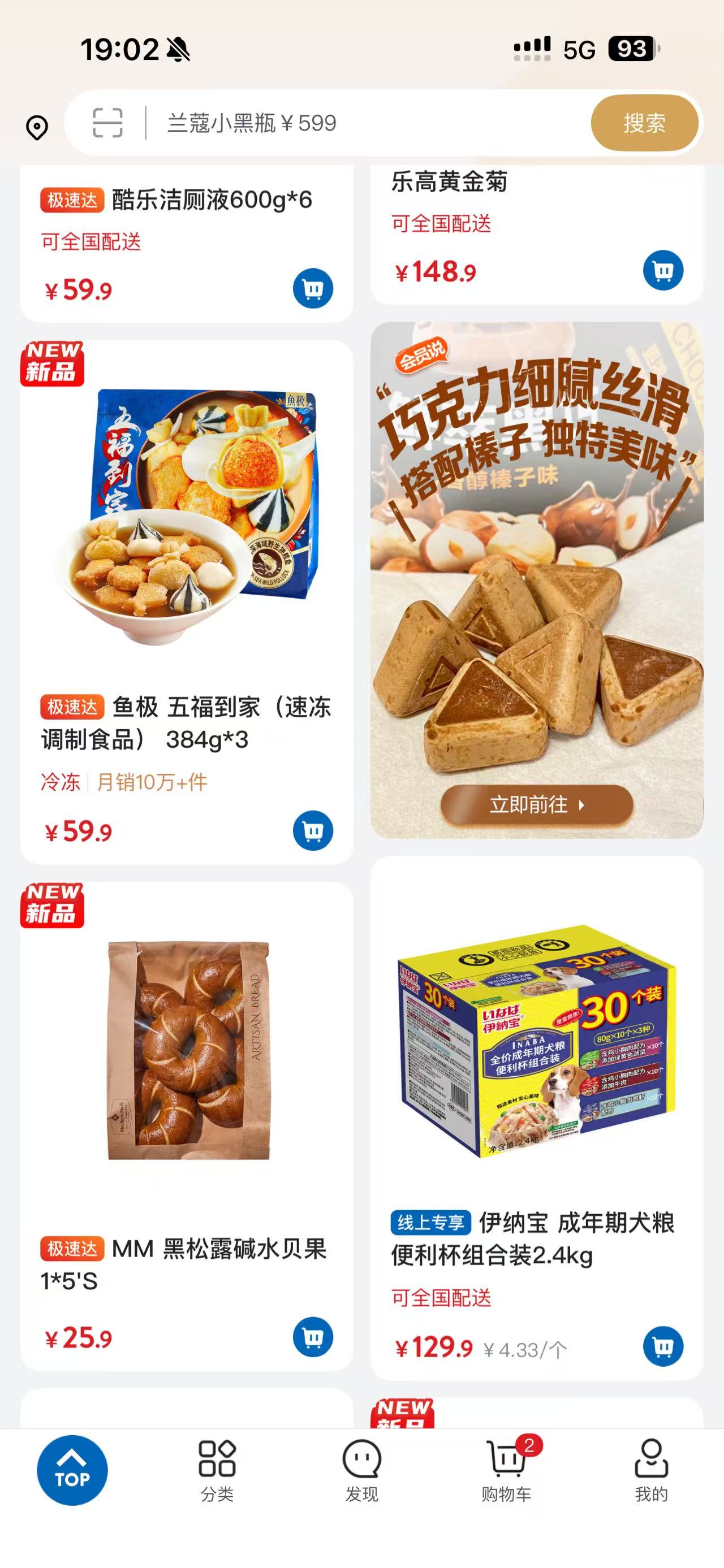This screenshot has width=724, height=1568.
Task: Add 酷乐洁厕液600g*6 to cart
Action: pos(313,288)
